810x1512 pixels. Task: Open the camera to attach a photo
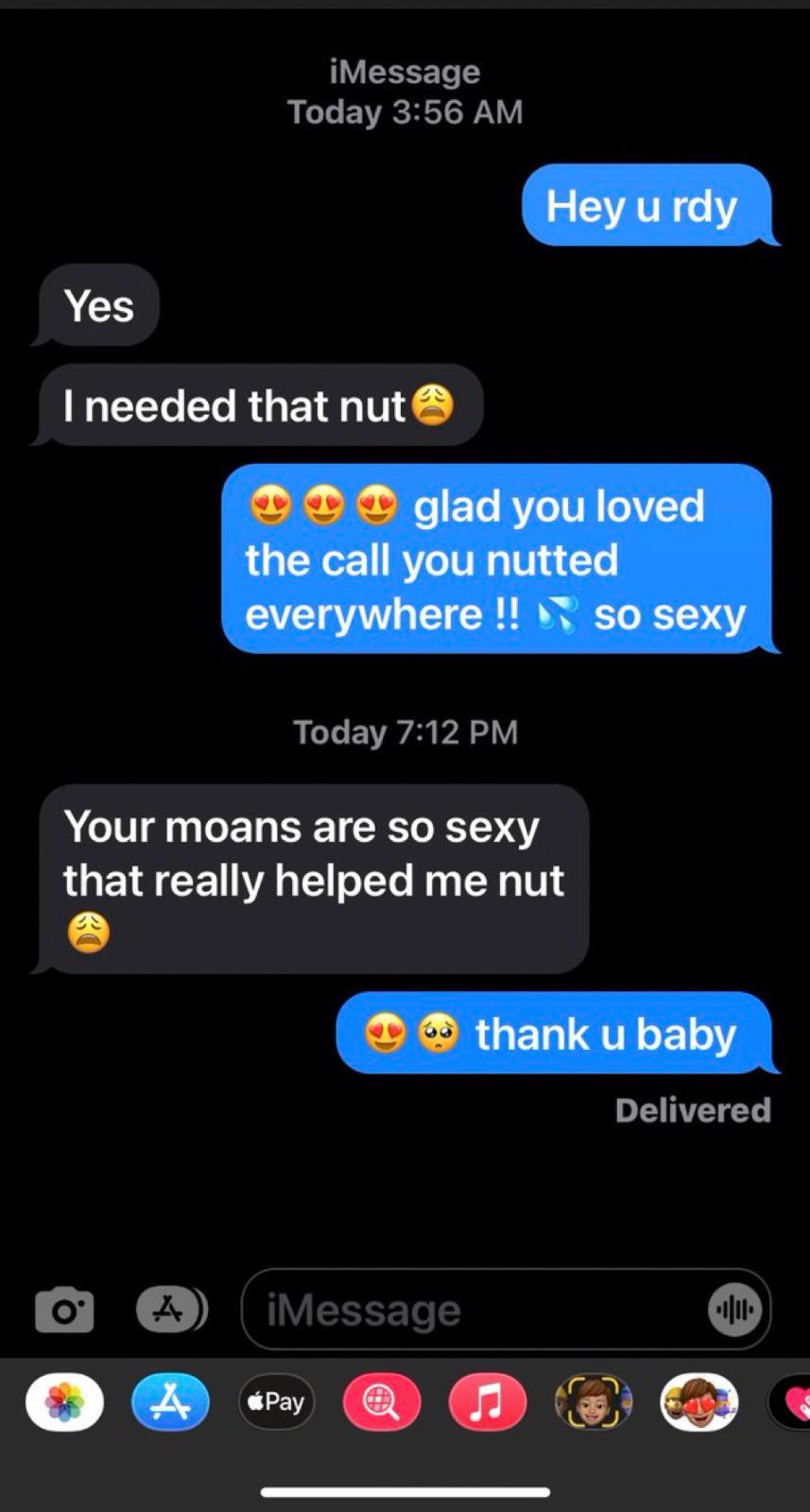click(64, 1310)
